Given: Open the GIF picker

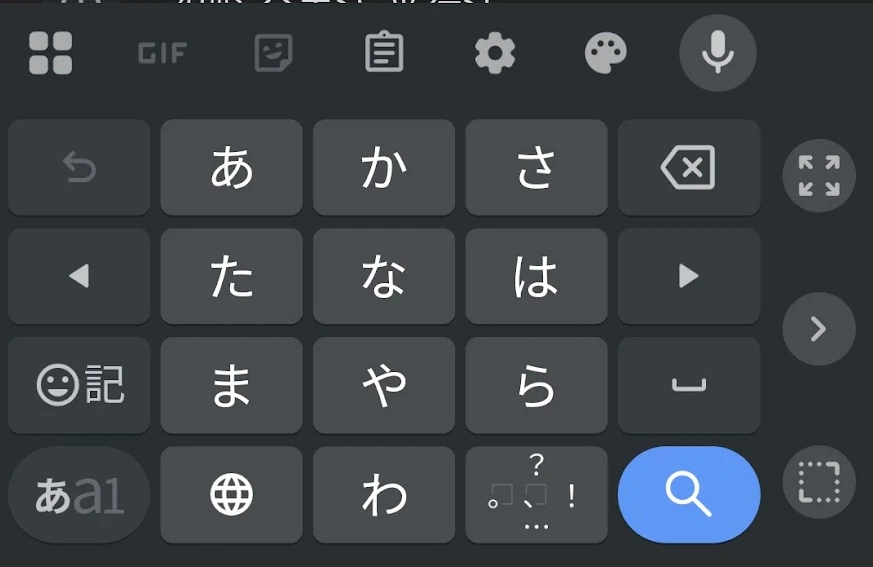Looking at the screenshot, I should coord(162,53).
